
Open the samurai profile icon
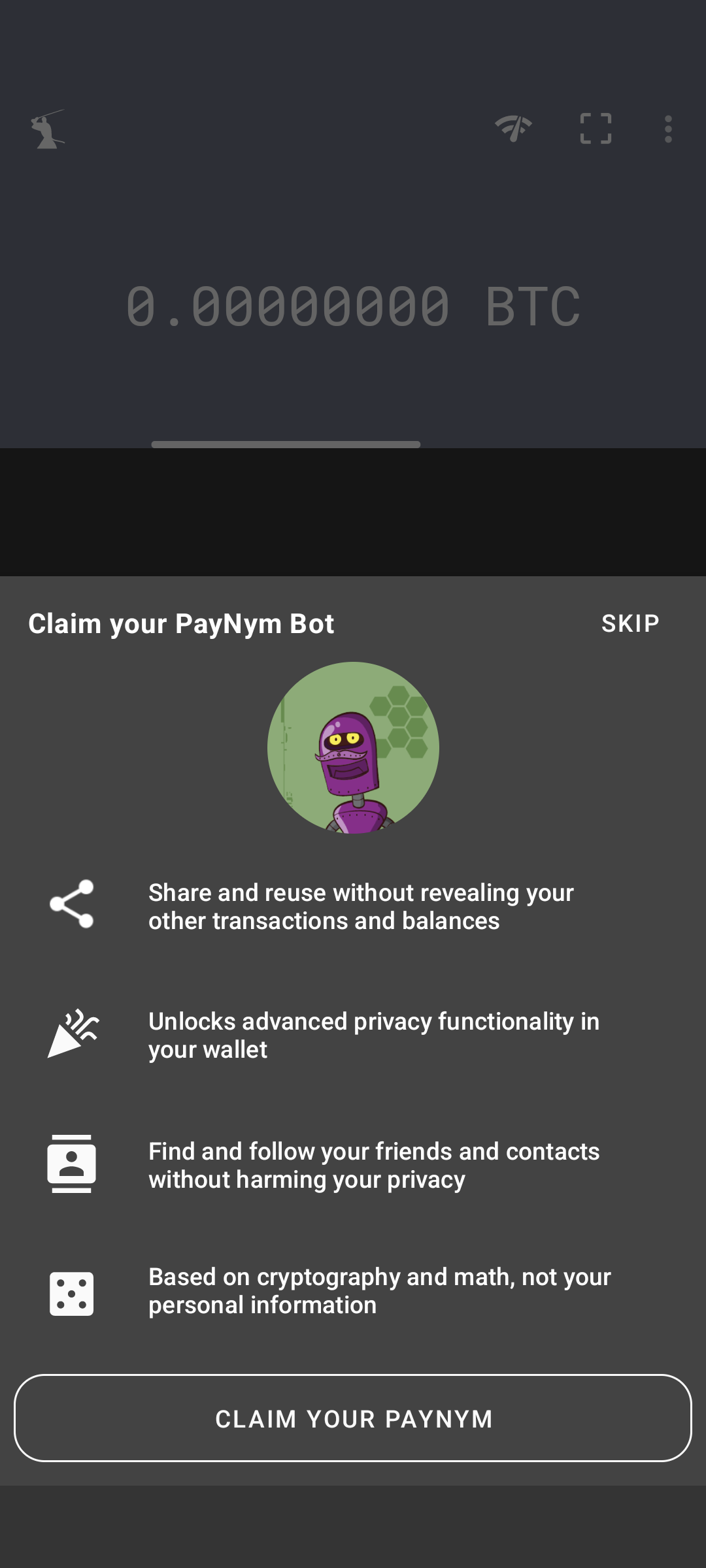[x=48, y=129]
